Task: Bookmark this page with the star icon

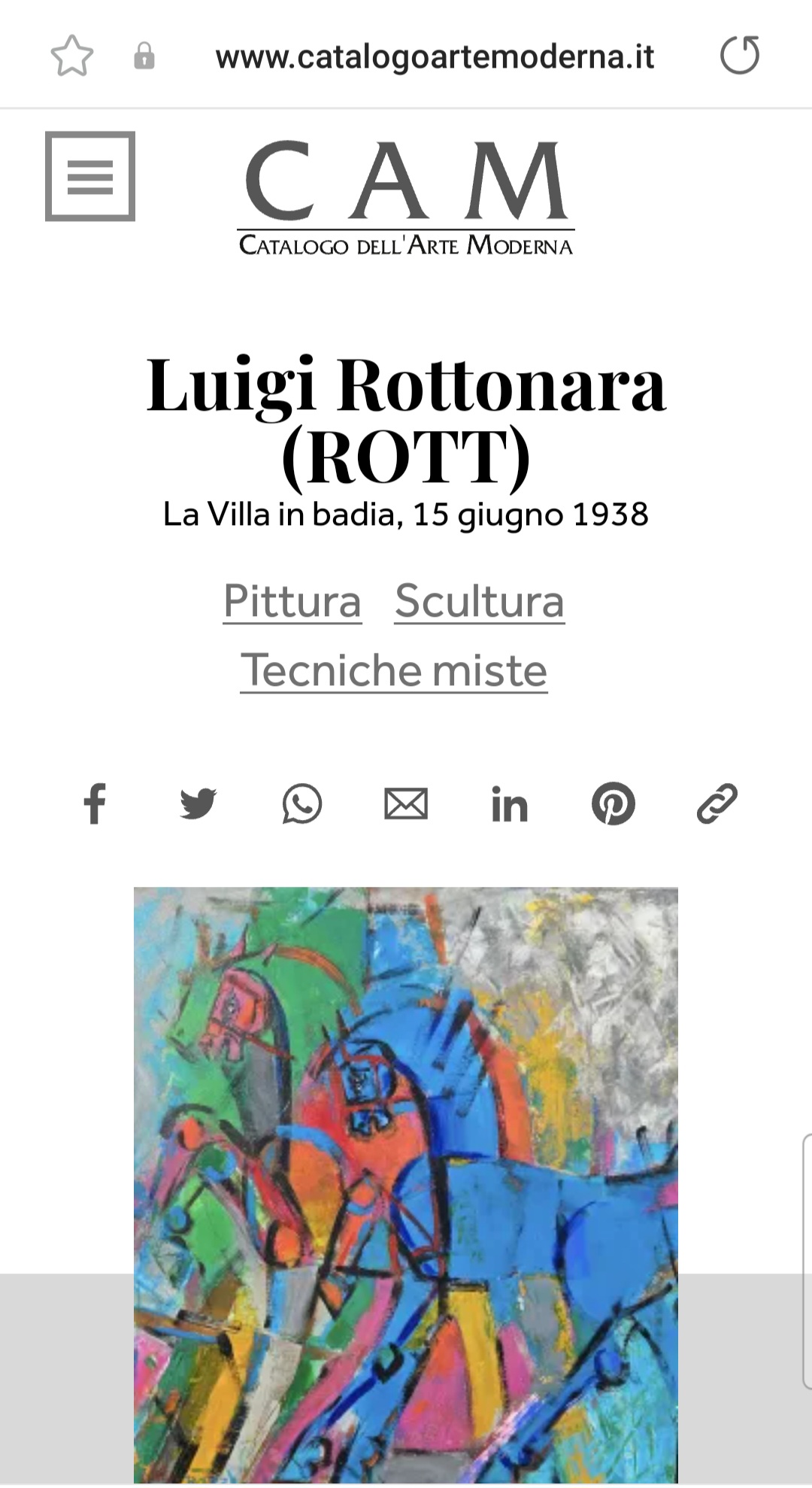Action: [x=71, y=56]
